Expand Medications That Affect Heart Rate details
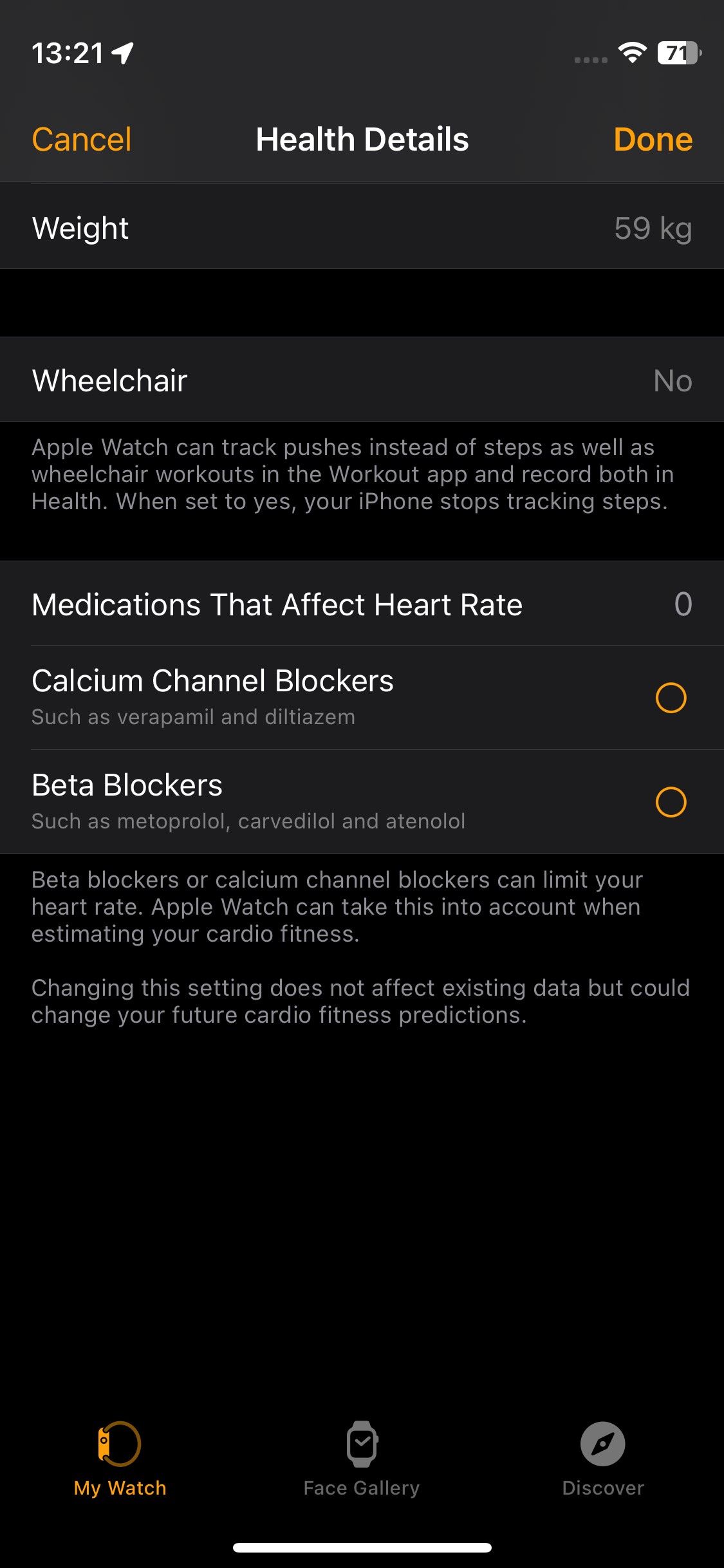The height and width of the screenshot is (1568, 724). click(x=362, y=604)
